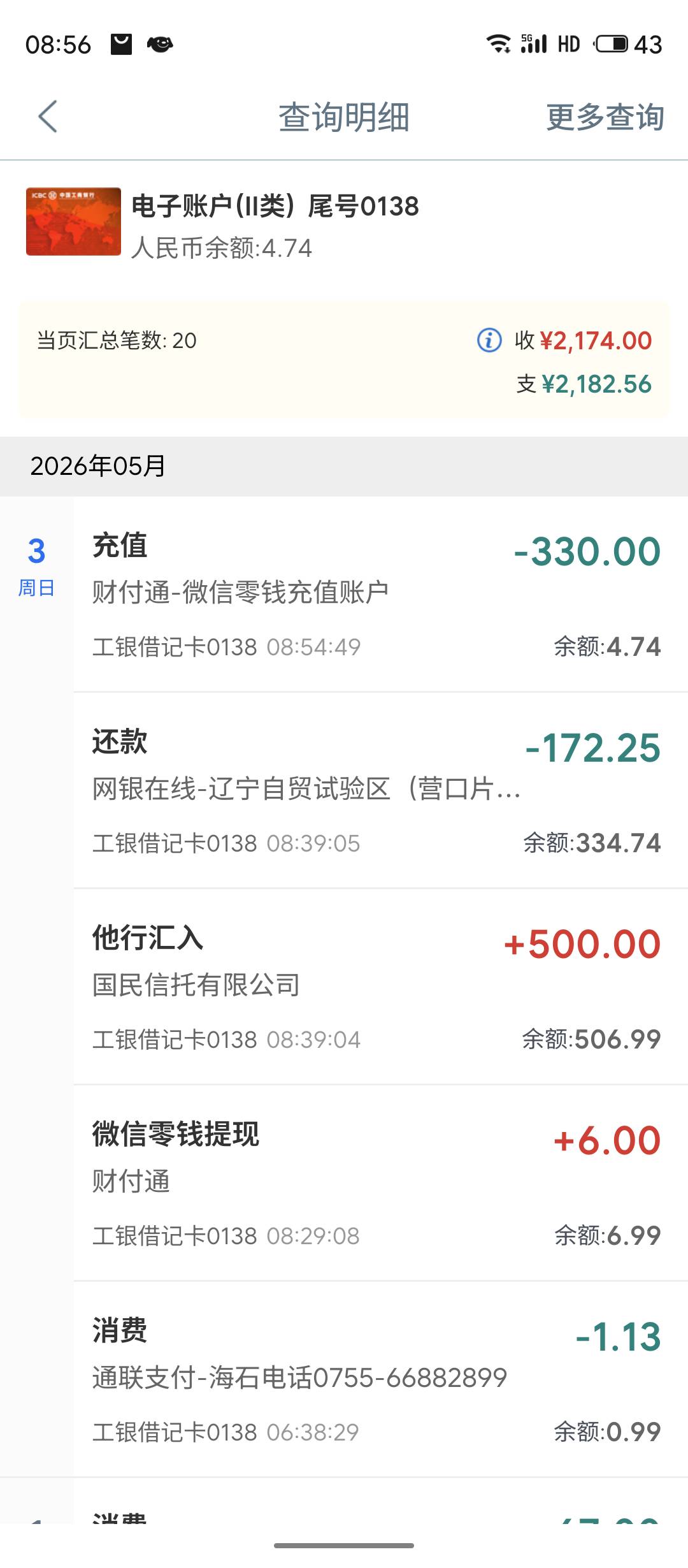Go back using the top-left arrow
The height and width of the screenshot is (1568, 688).
point(48,117)
